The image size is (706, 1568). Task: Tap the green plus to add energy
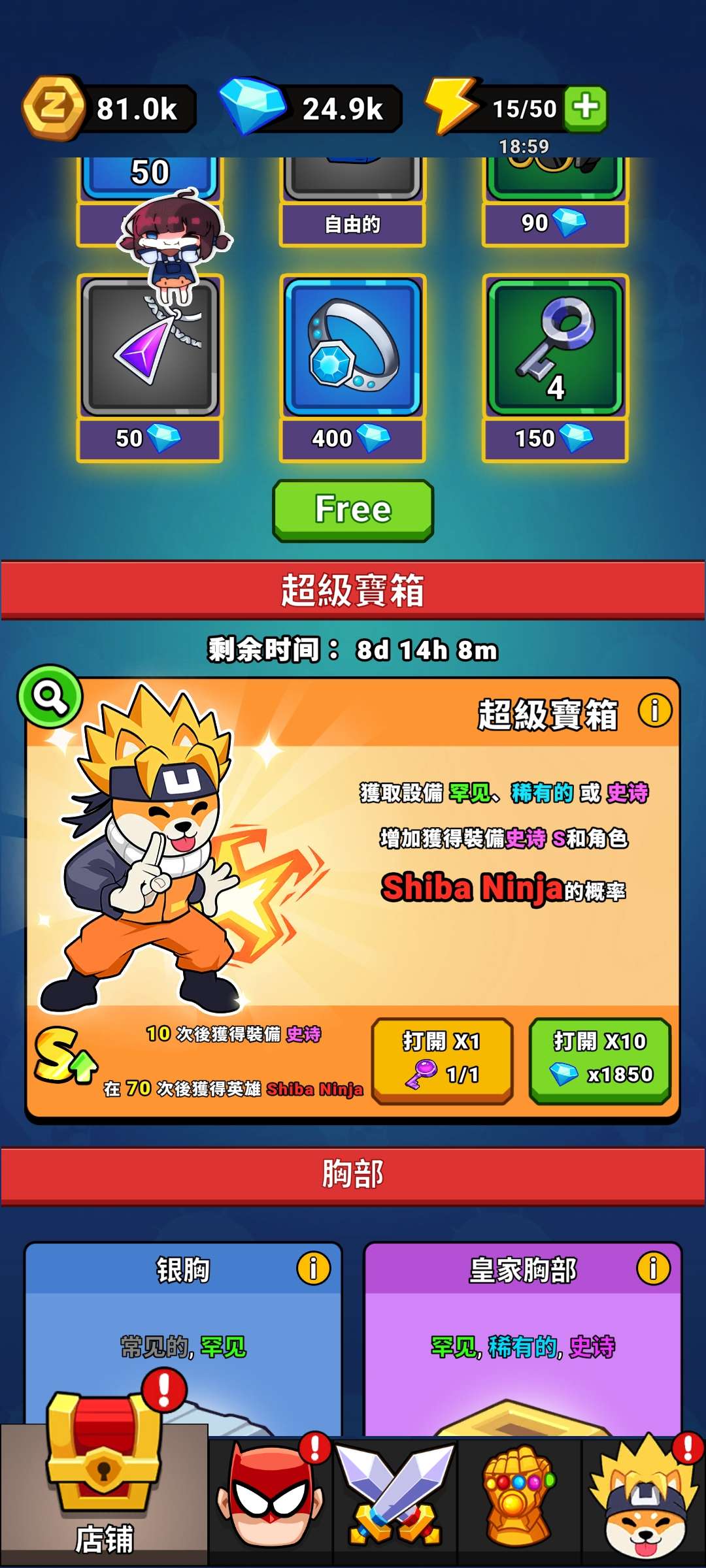point(586,107)
